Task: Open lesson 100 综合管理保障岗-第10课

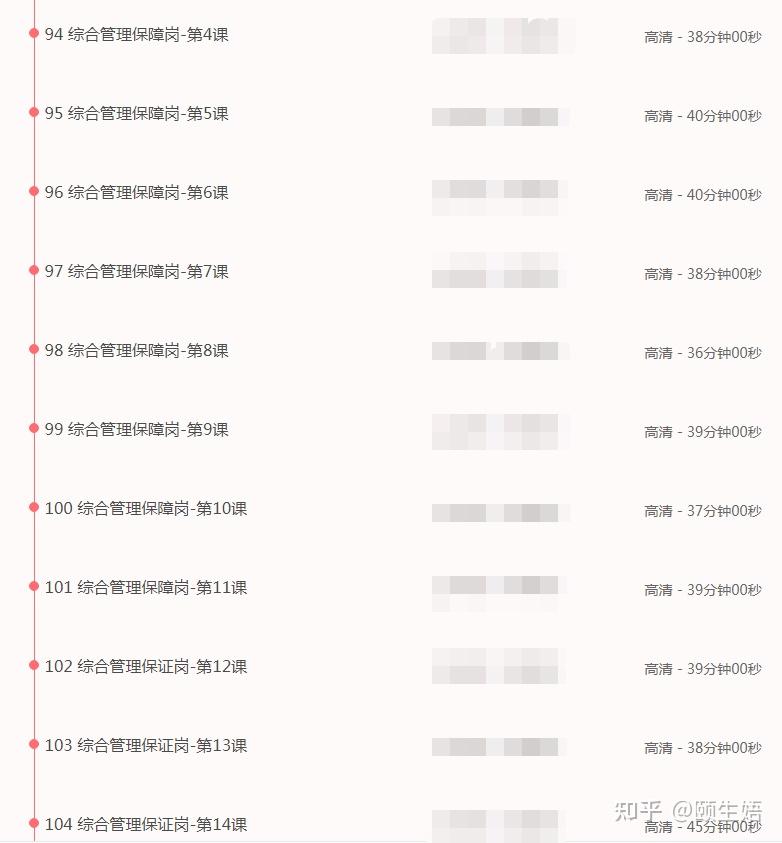Action: point(146,509)
